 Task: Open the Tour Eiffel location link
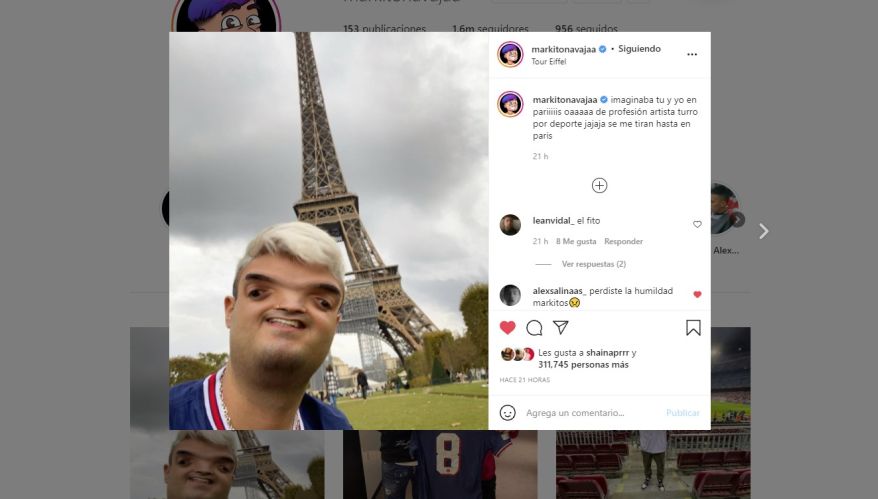click(x=549, y=62)
